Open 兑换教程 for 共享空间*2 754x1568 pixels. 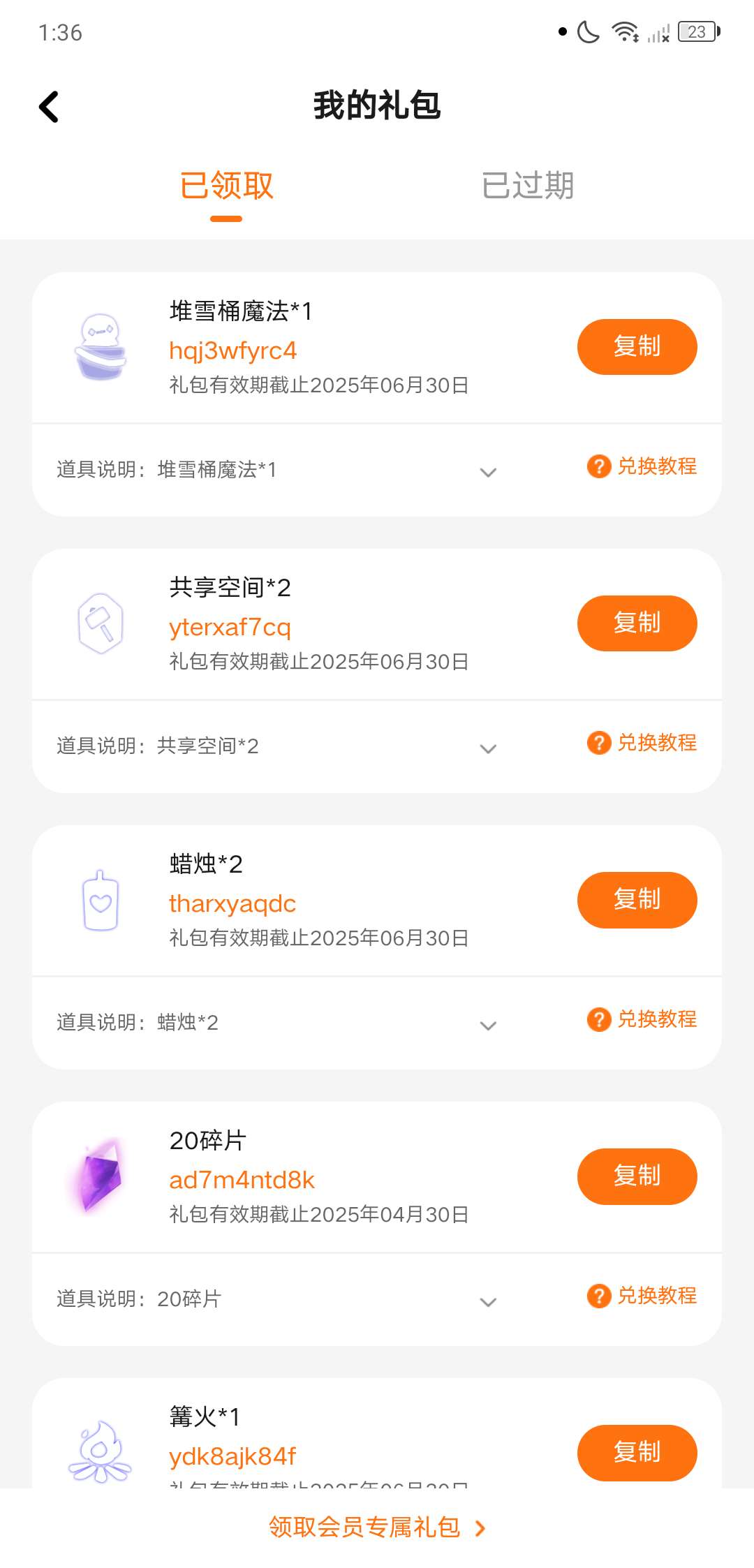tap(642, 743)
